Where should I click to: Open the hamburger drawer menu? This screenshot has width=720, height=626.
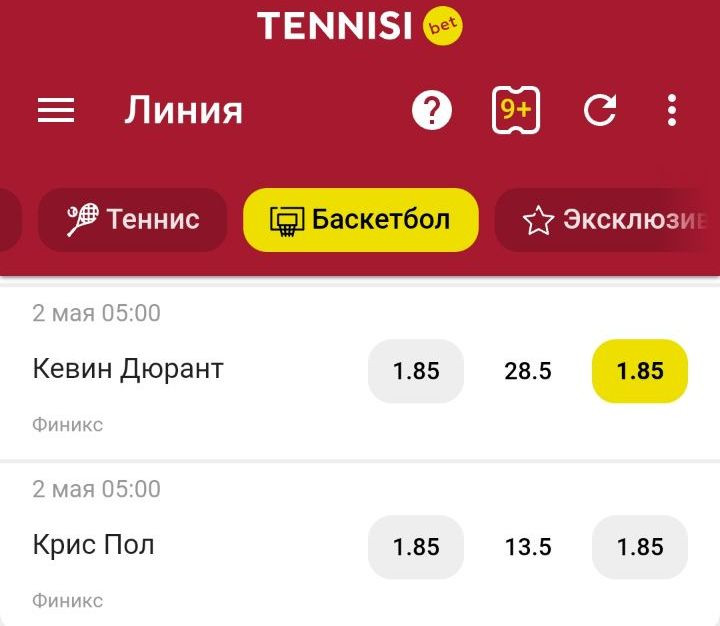click(56, 110)
